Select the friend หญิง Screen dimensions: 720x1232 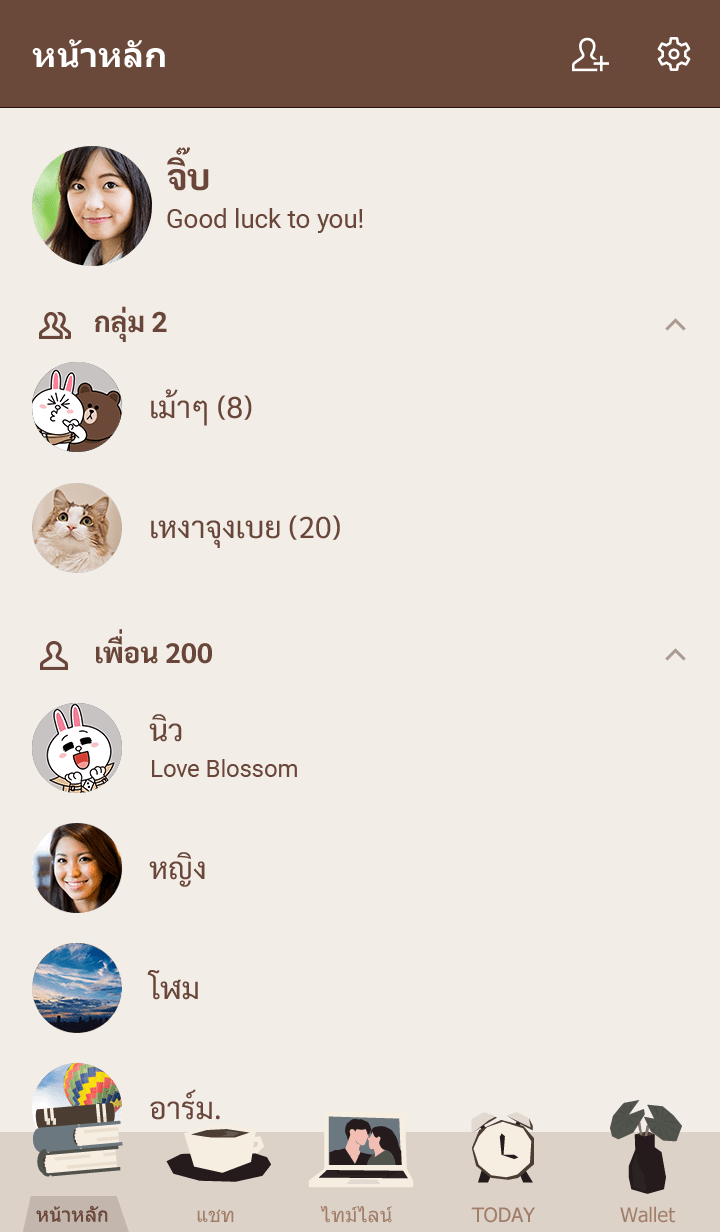pos(178,868)
